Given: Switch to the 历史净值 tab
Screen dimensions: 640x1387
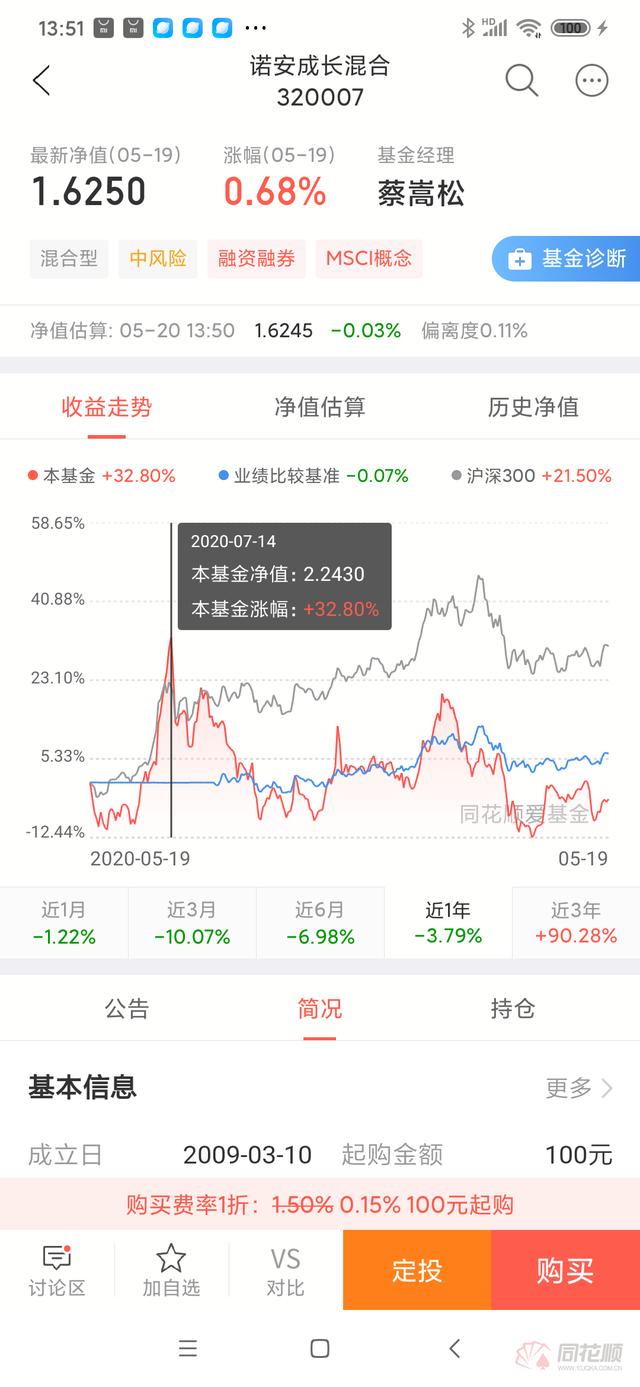Looking at the screenshot, I should tap(533, 407).
